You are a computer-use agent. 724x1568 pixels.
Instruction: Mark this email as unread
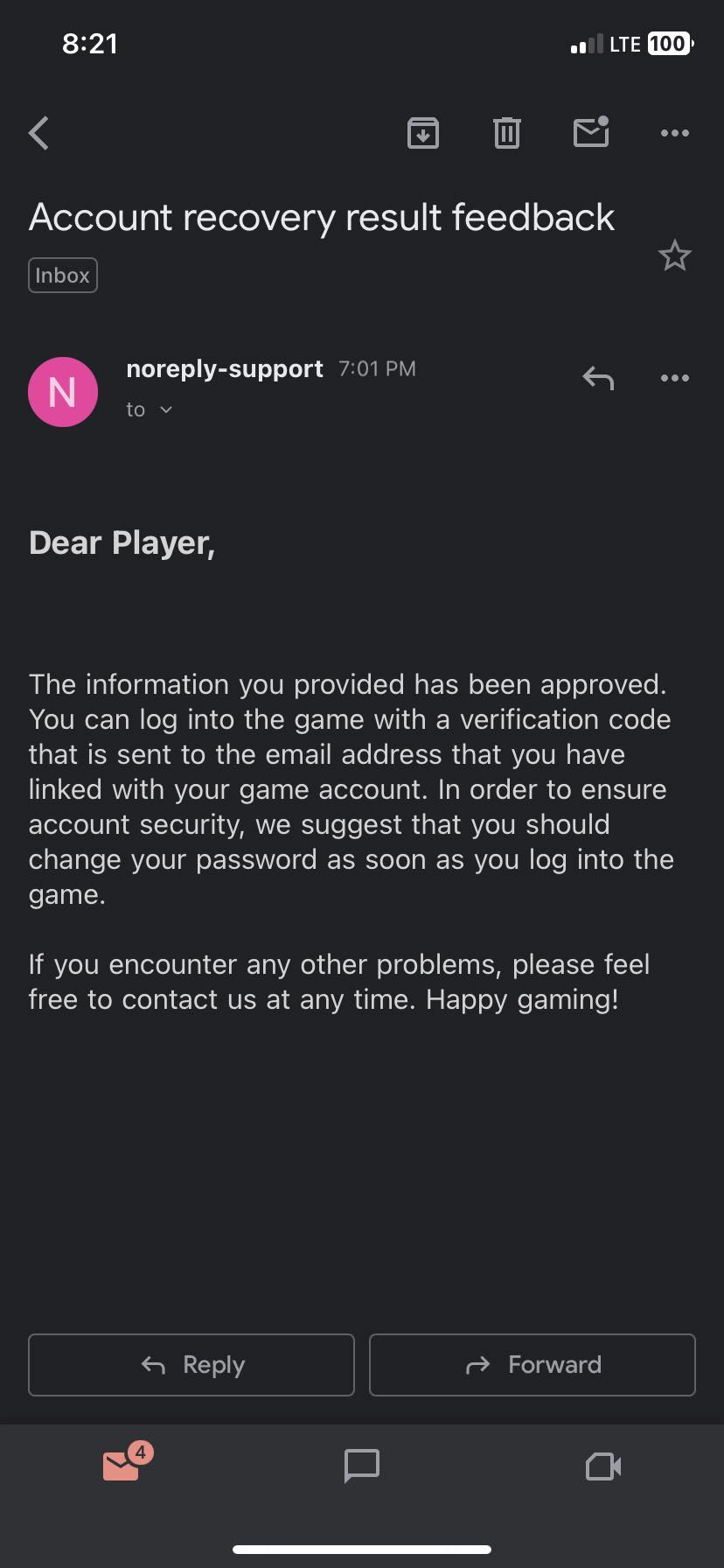click(591, 133)
